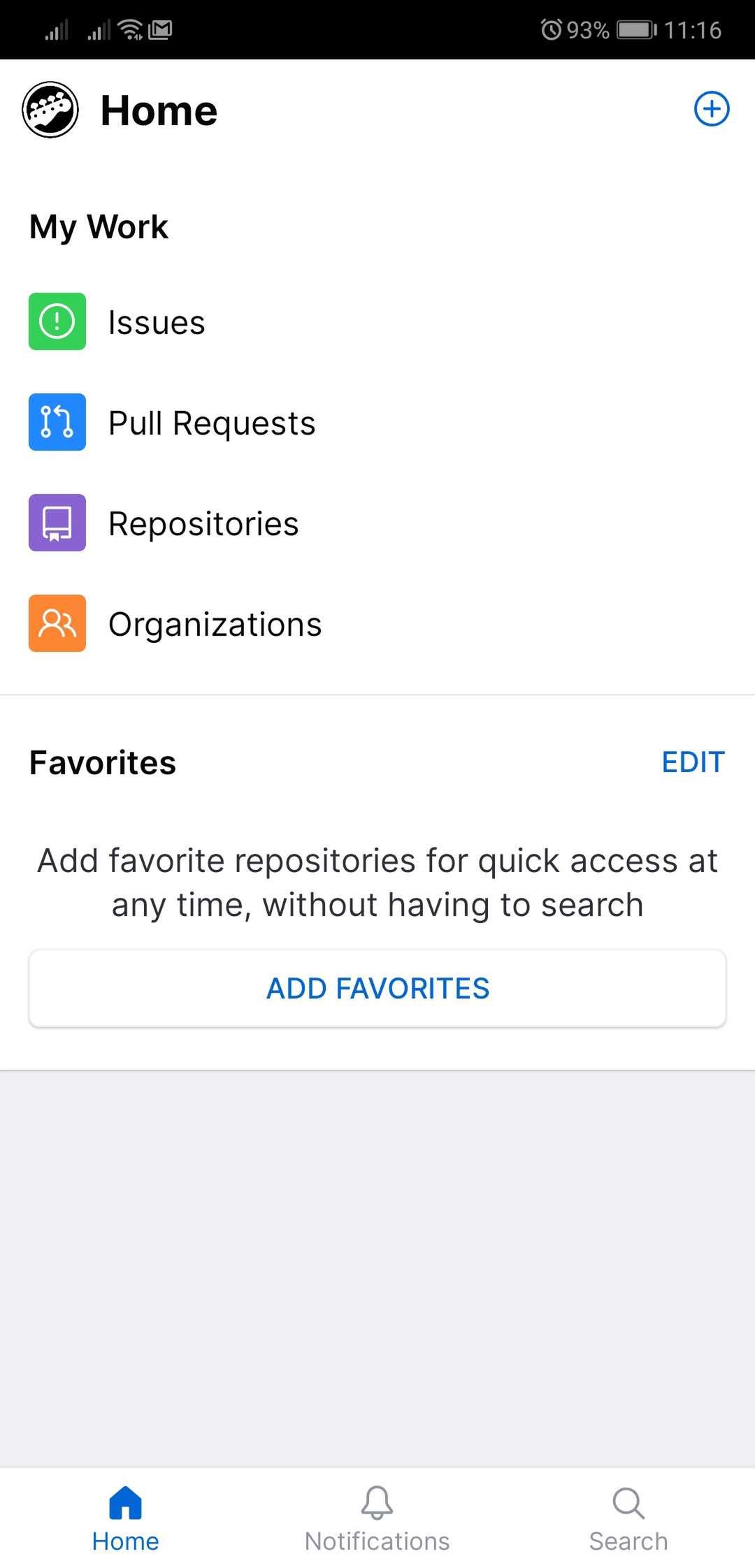Open Issues under My Work
755x1568 pixels.
click(377, 321)
